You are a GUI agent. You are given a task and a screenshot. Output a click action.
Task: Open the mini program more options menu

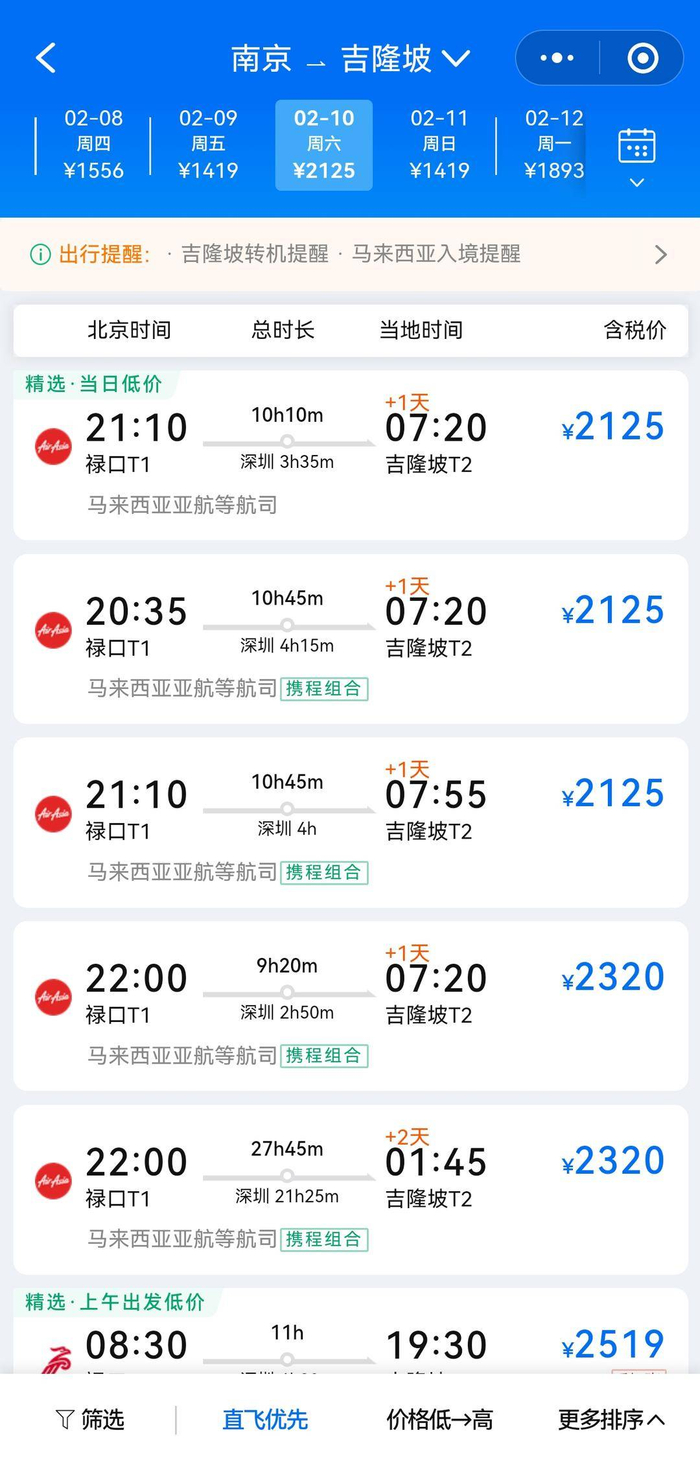(x=557, y=58)
